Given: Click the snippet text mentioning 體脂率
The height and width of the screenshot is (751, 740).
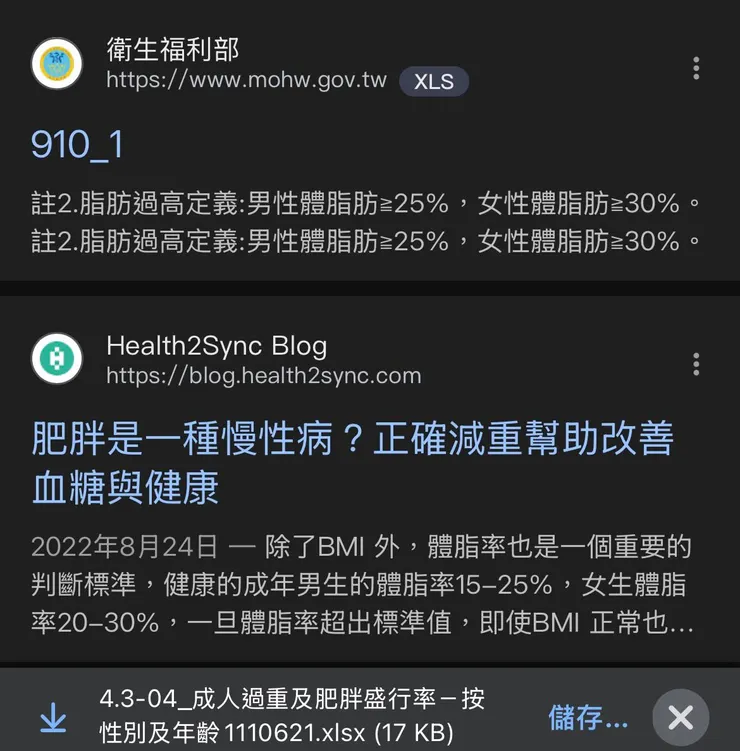Looking at the screenshot, I should (x=360, y=585).
